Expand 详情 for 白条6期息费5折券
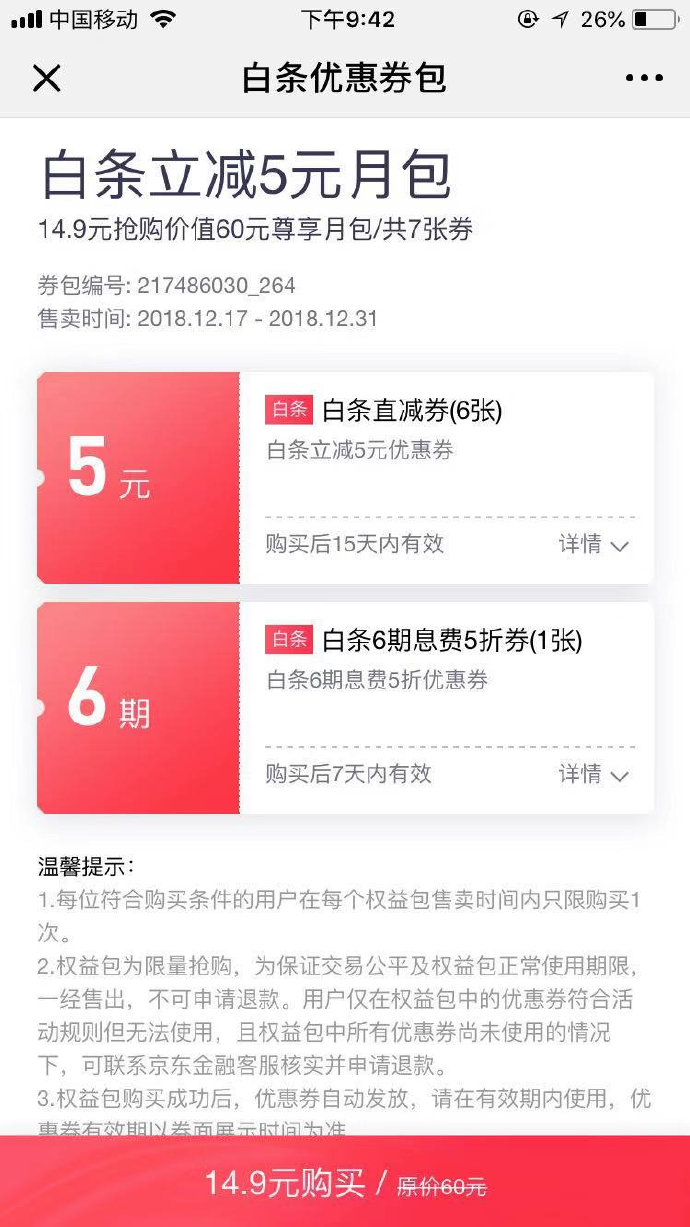 tap(593, 774)
